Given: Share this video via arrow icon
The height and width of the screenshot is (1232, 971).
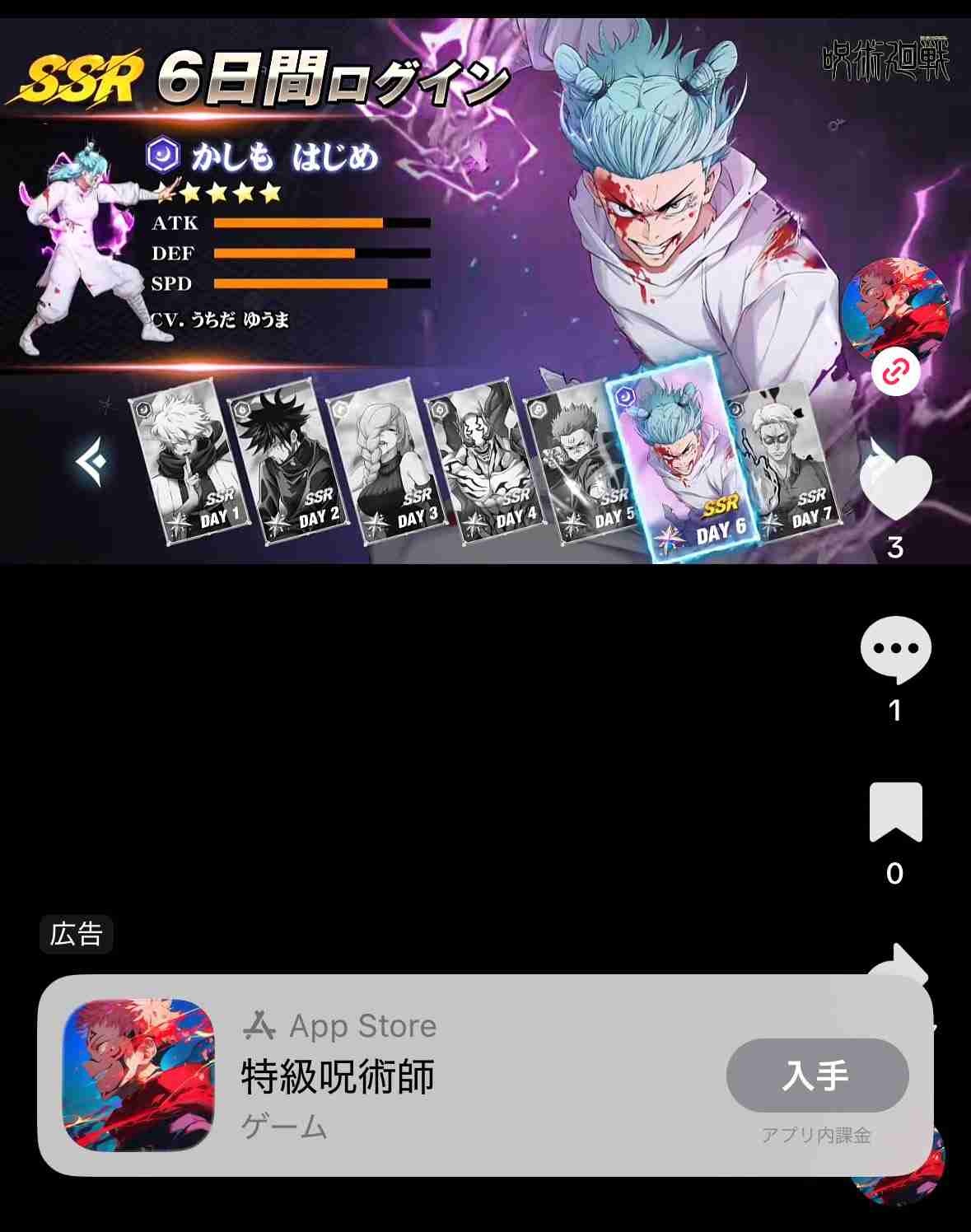Looking at the screenshot, I should click(898, 962).
